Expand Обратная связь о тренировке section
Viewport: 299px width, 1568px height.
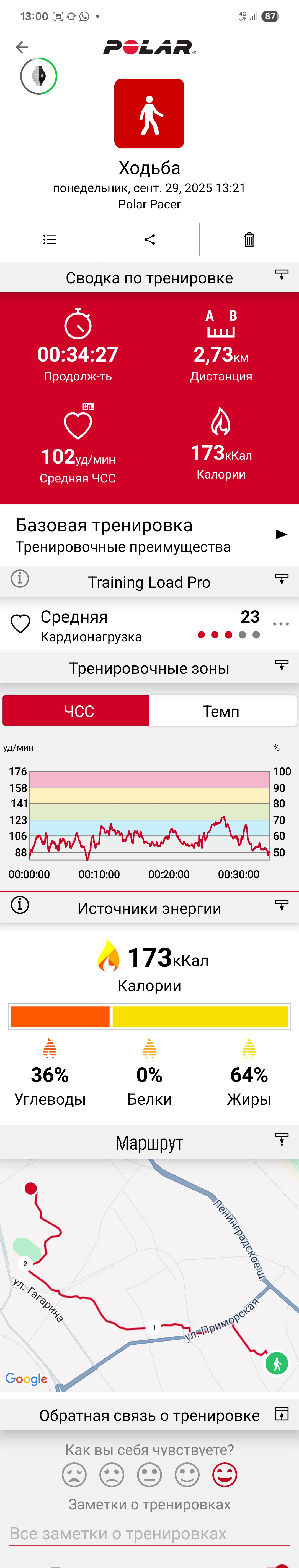click(281, 1413)
